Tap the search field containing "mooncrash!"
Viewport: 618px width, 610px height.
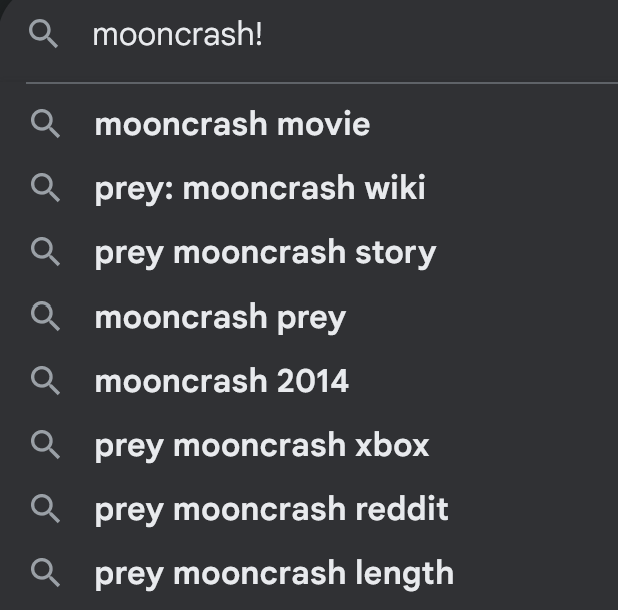point(300,35)
